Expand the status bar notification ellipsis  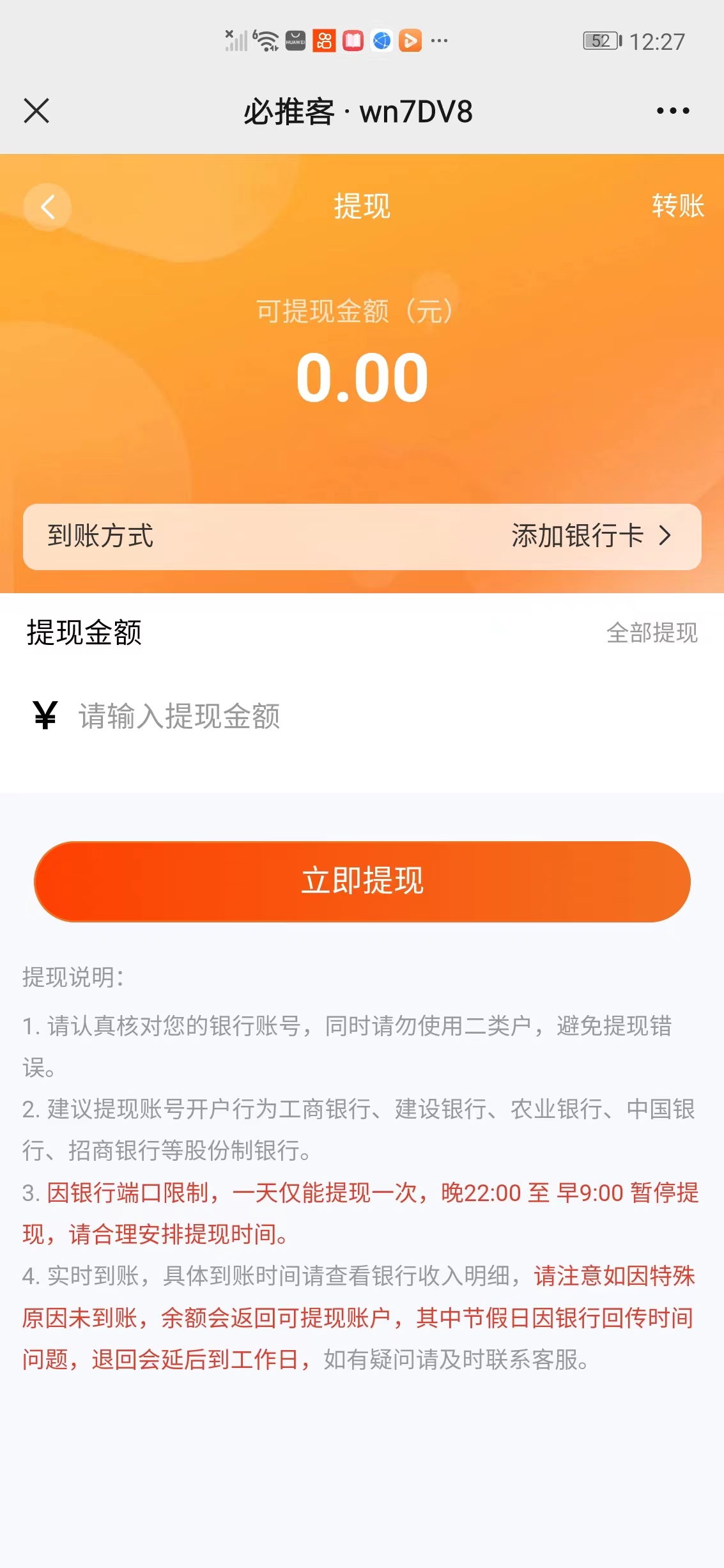tap(438, 42)
